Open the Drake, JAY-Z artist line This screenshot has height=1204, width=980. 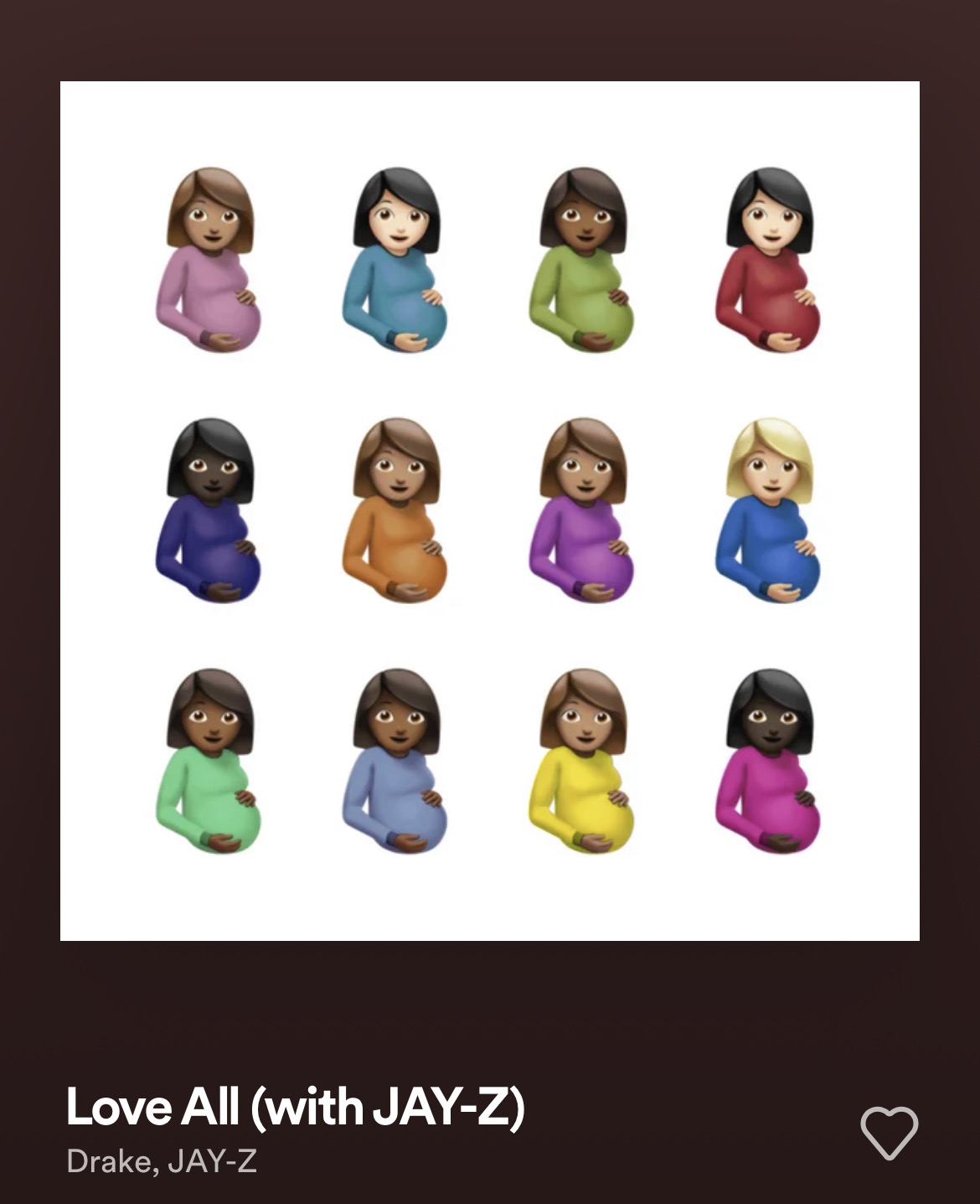coord(162,1161)
